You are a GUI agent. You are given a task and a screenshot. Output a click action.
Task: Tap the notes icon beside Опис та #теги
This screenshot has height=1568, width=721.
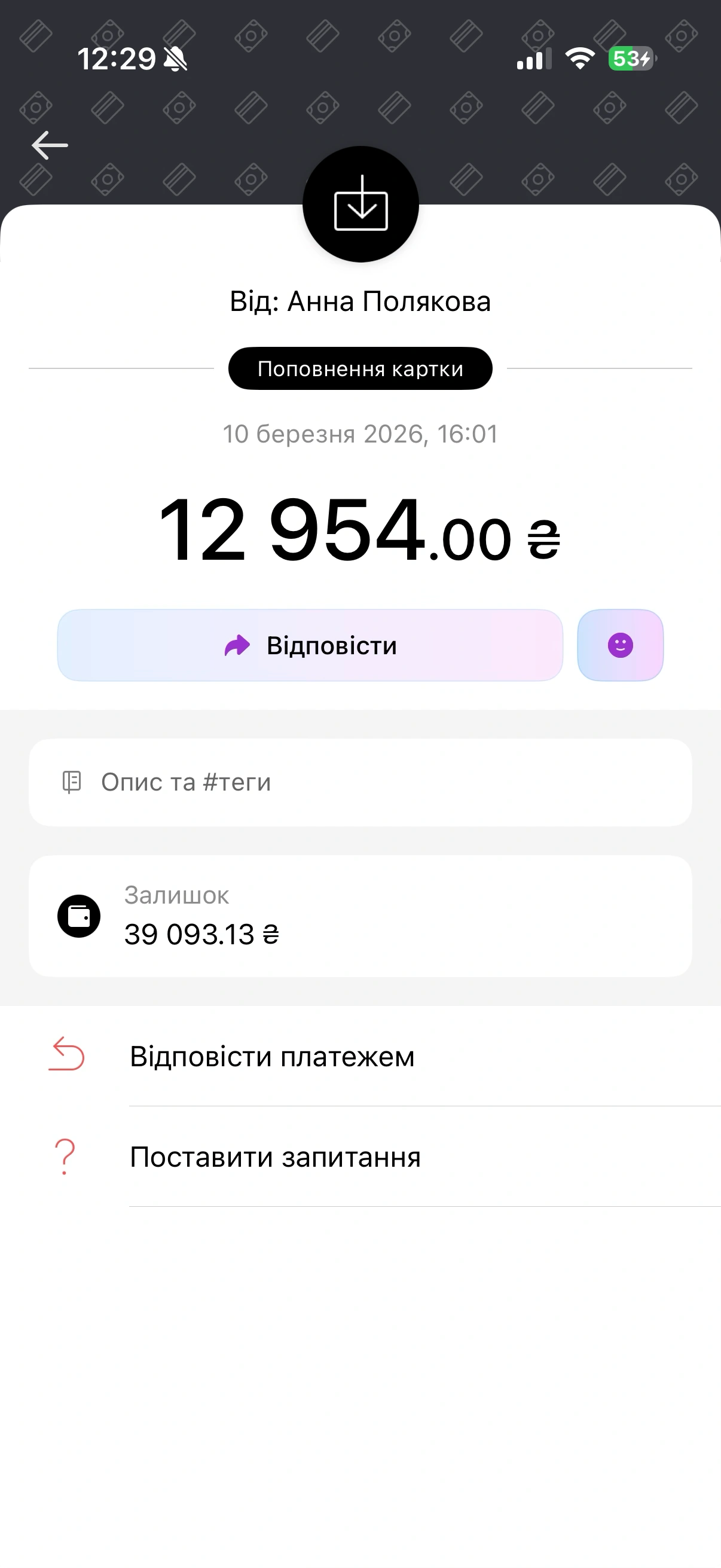[x=72, y=782]
